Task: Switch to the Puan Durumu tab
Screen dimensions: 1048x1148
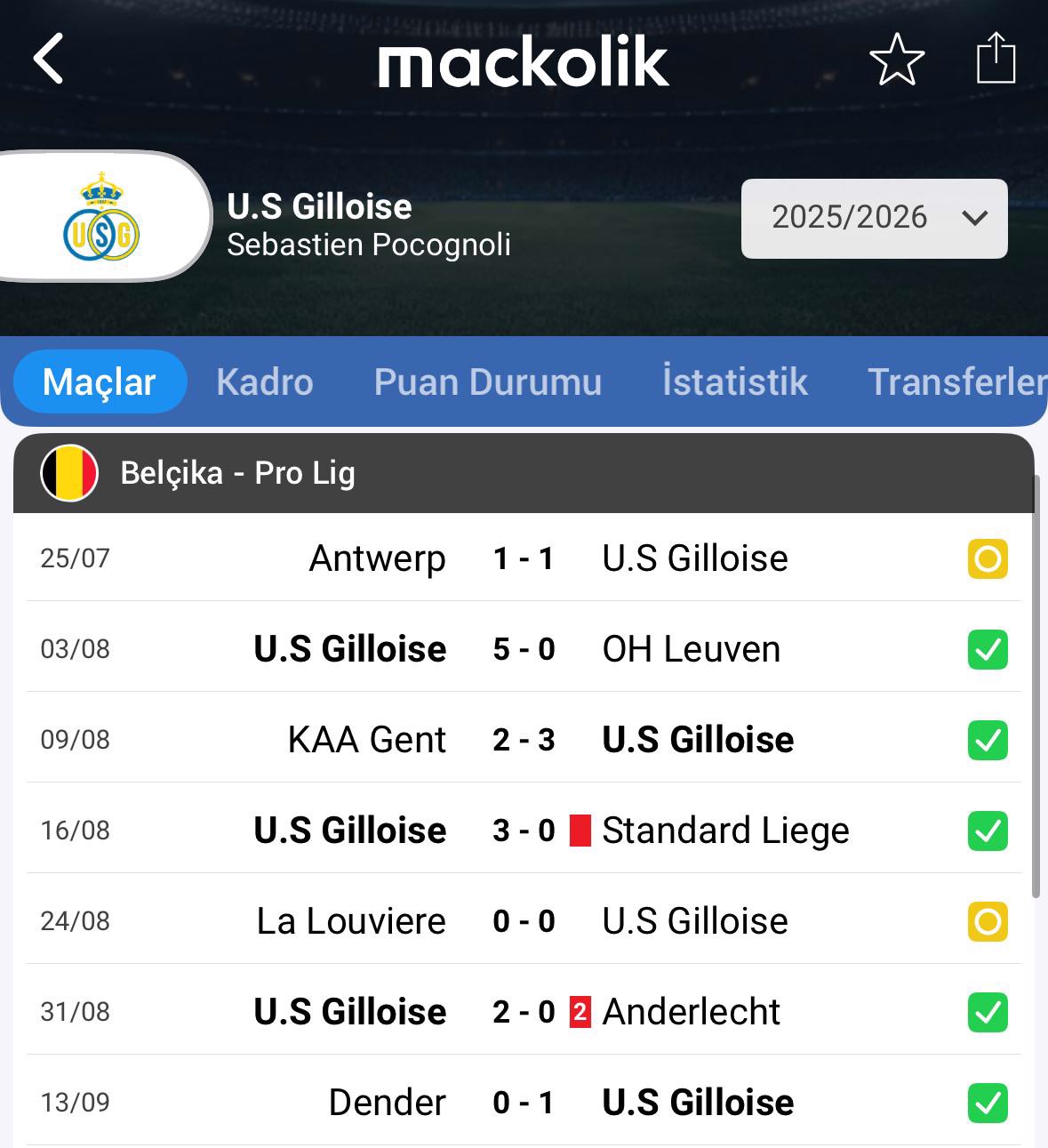Action: 487,382
